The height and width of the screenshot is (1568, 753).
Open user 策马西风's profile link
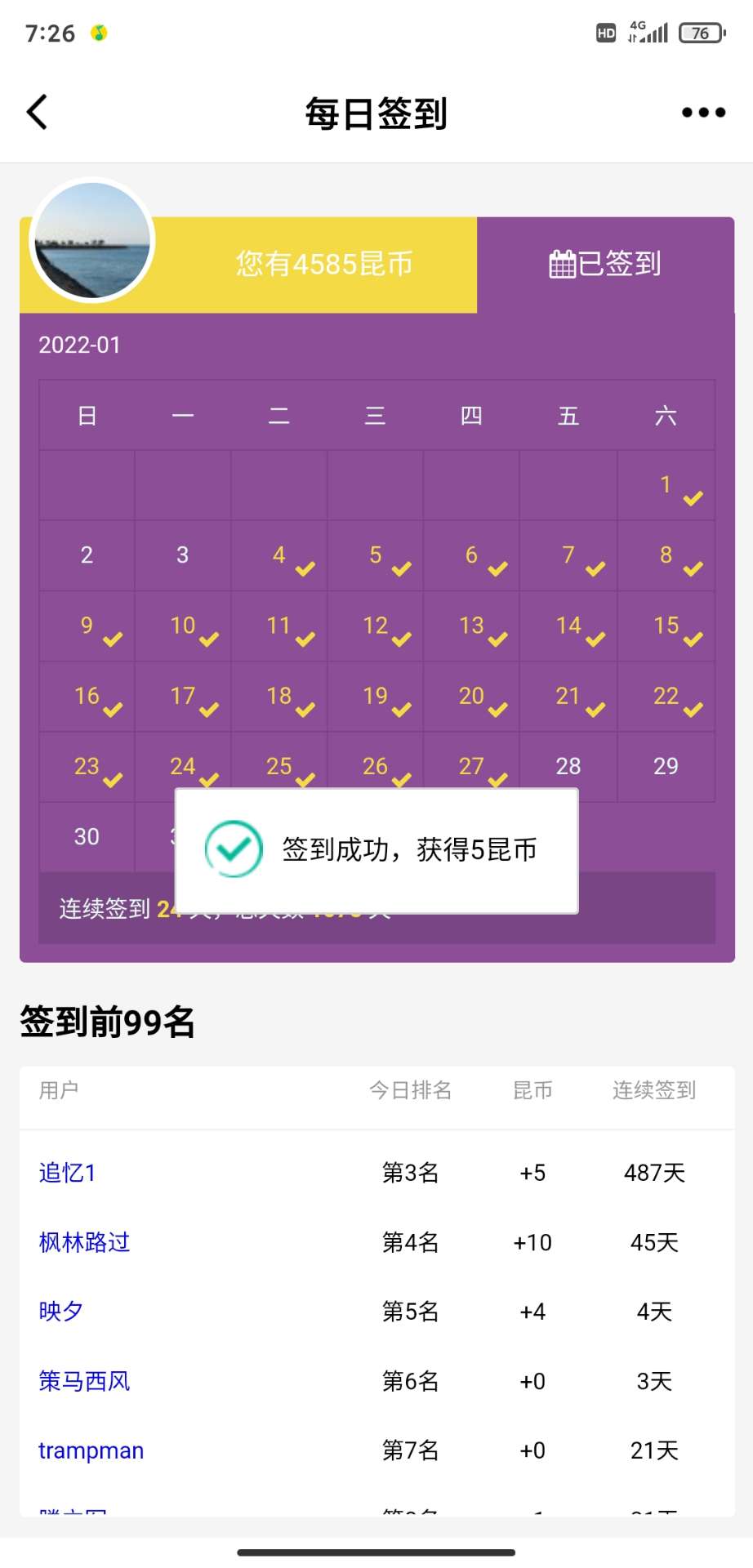84,1381
